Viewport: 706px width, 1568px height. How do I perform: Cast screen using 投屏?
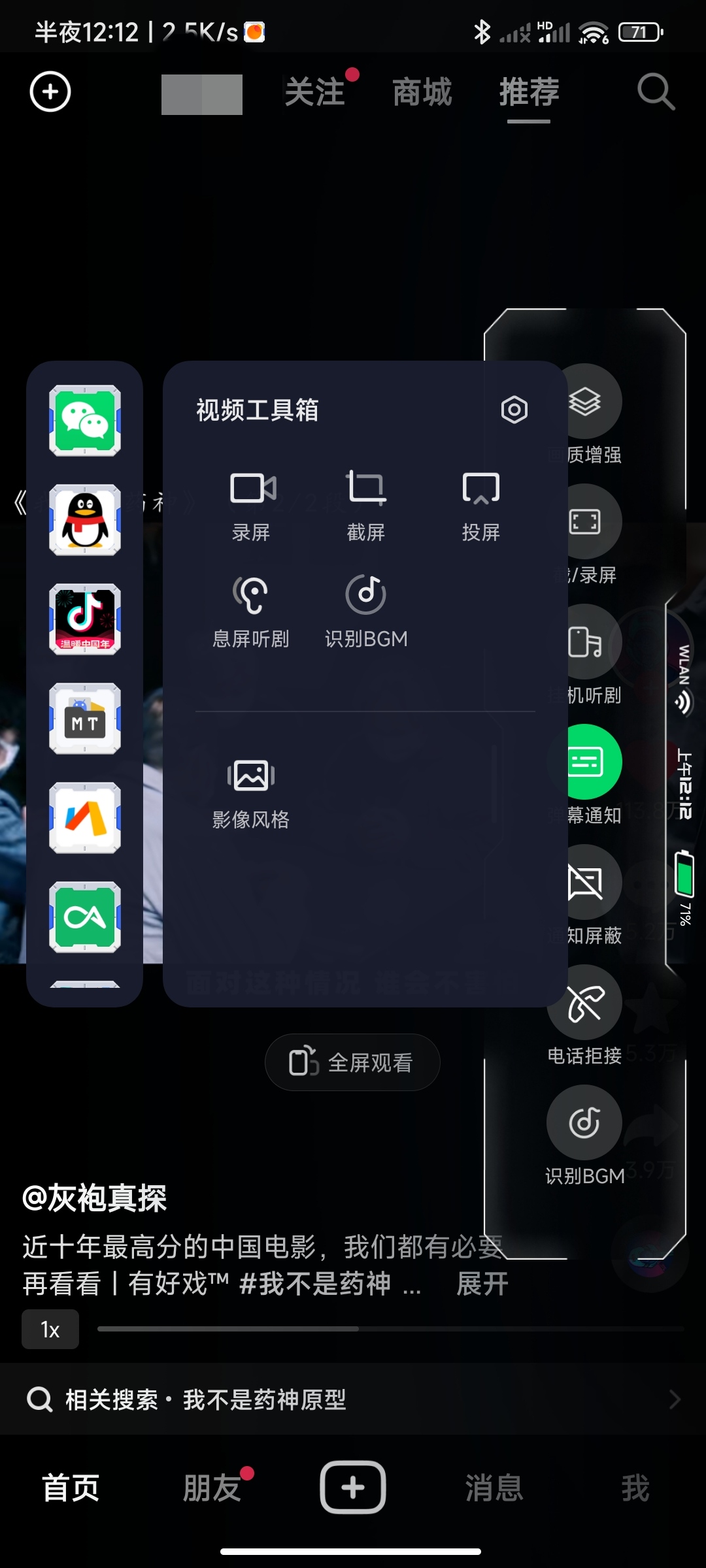pos(480,504)
